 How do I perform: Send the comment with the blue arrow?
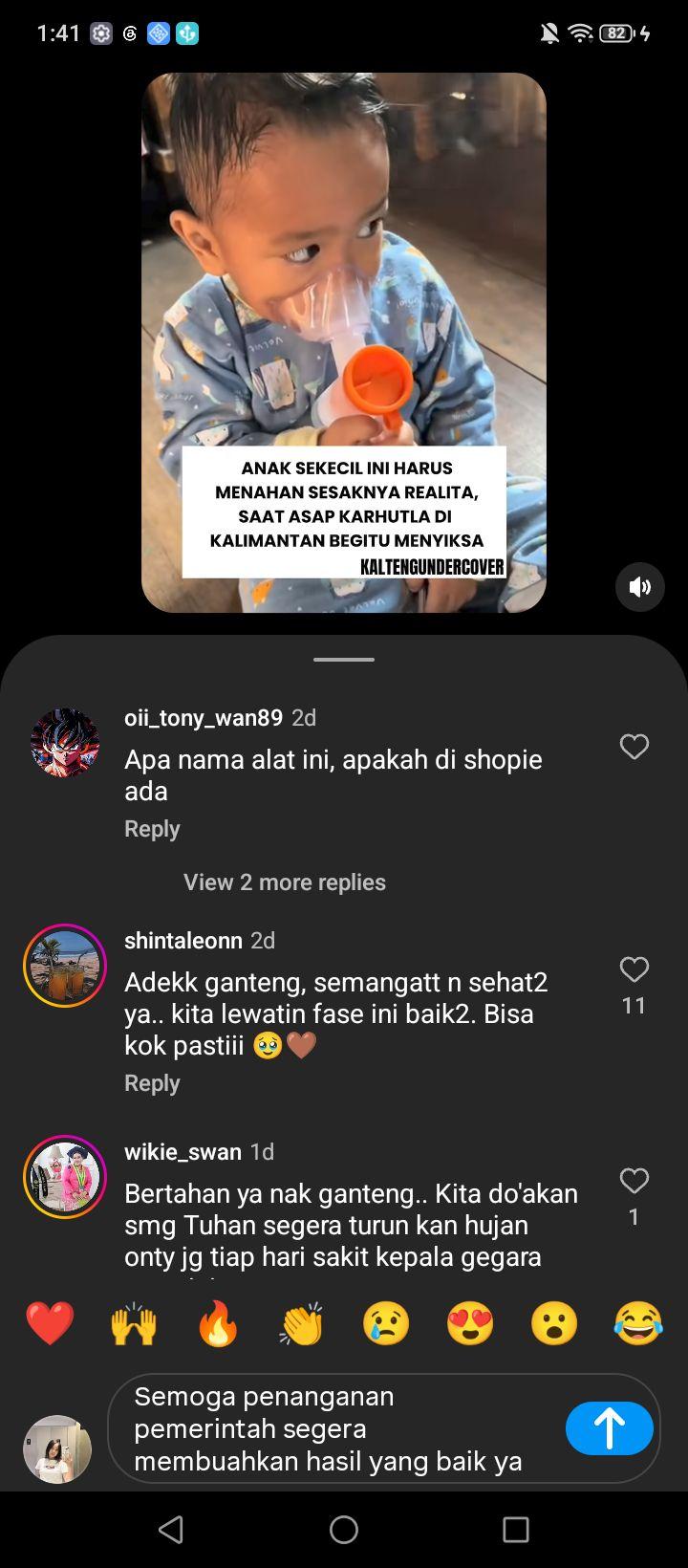(610, 1428)
